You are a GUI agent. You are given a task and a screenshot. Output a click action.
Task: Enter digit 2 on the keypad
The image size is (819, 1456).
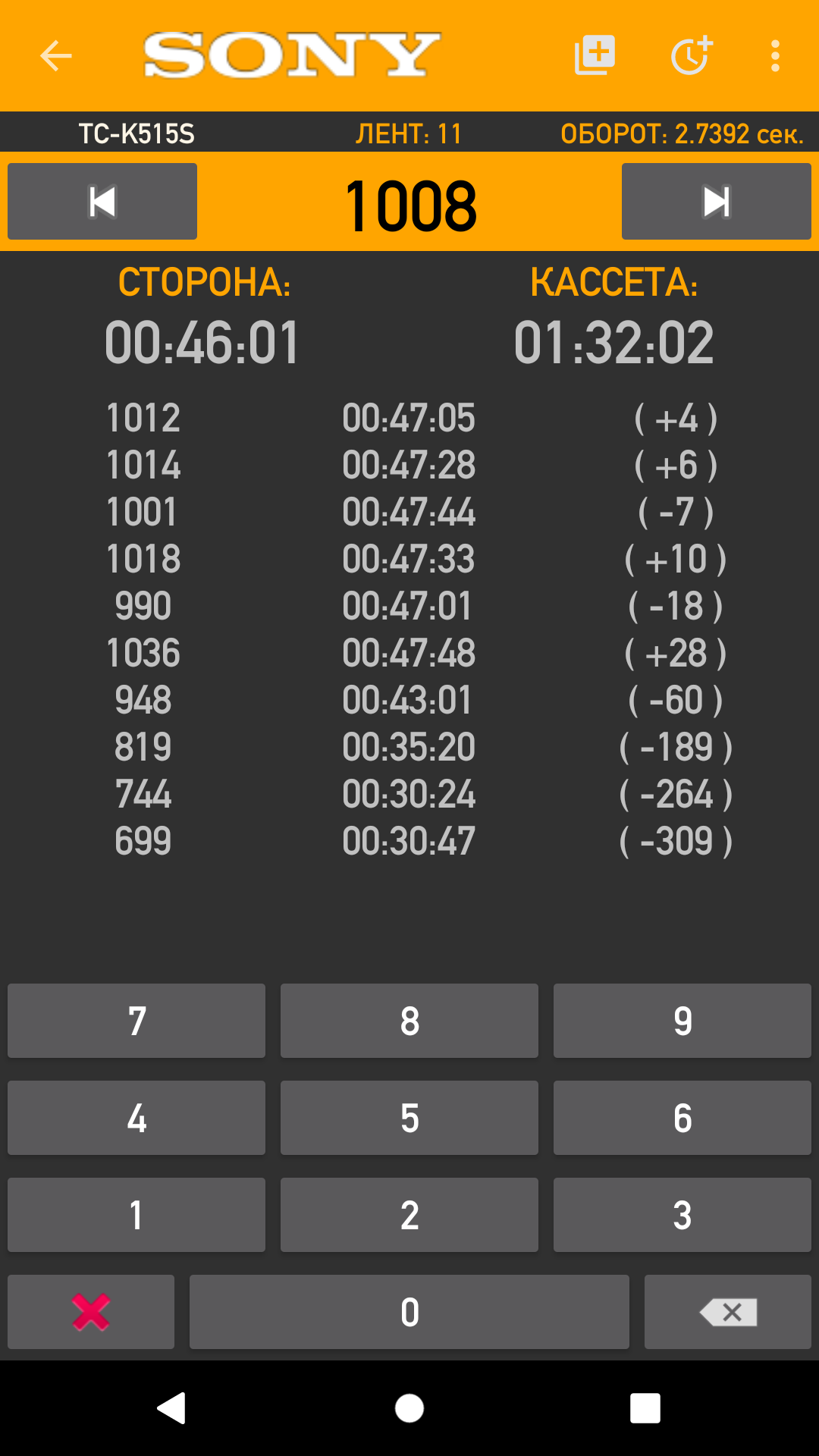click(x=409, y=1215)
